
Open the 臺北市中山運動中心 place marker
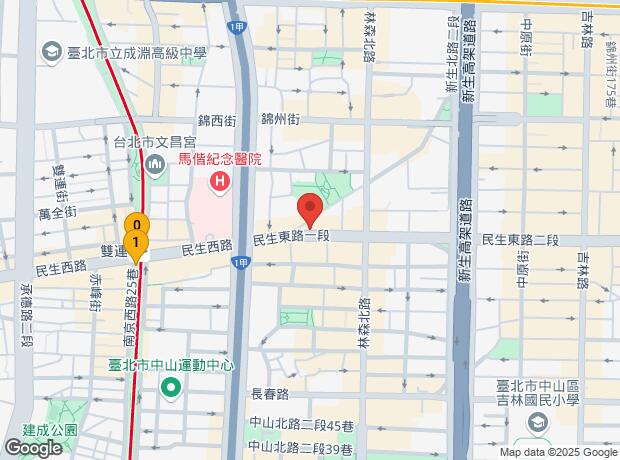(x=171, y=386)
